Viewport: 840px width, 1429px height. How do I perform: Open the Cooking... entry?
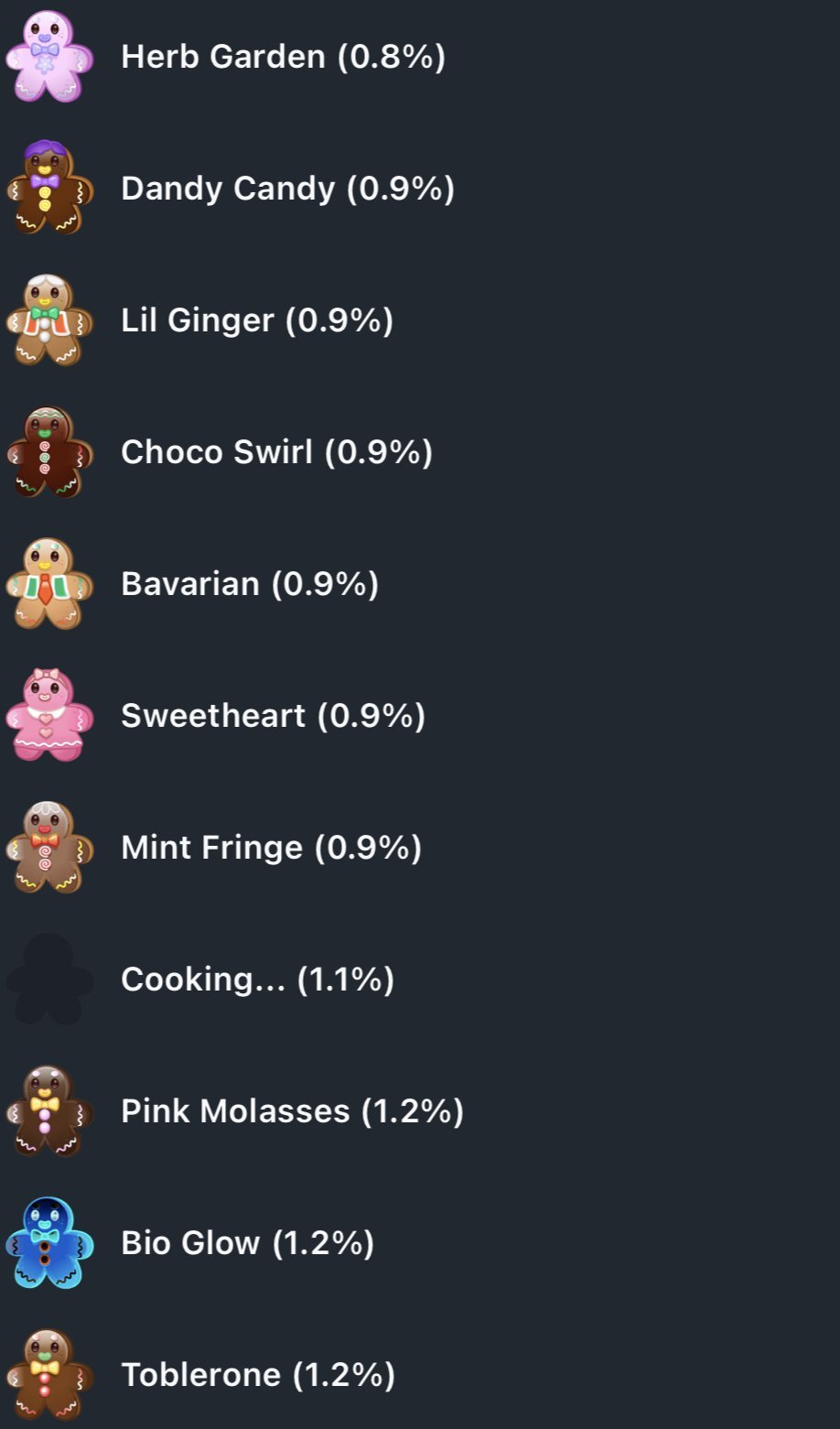coord(257,980)
